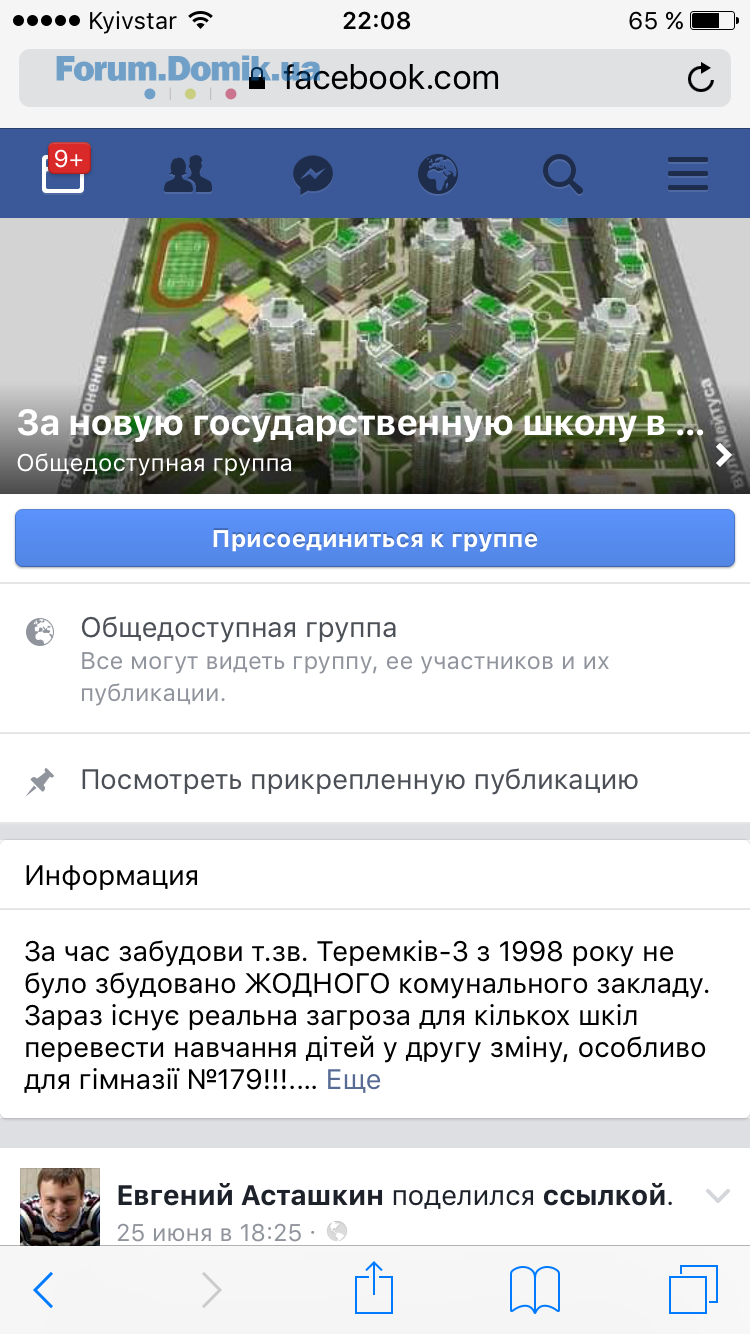Image resolution: width=750 pixels, height=1334 pixels.
Task: Open the group cover and title banner
Action: pyautogui.click(x=375, y=355)
